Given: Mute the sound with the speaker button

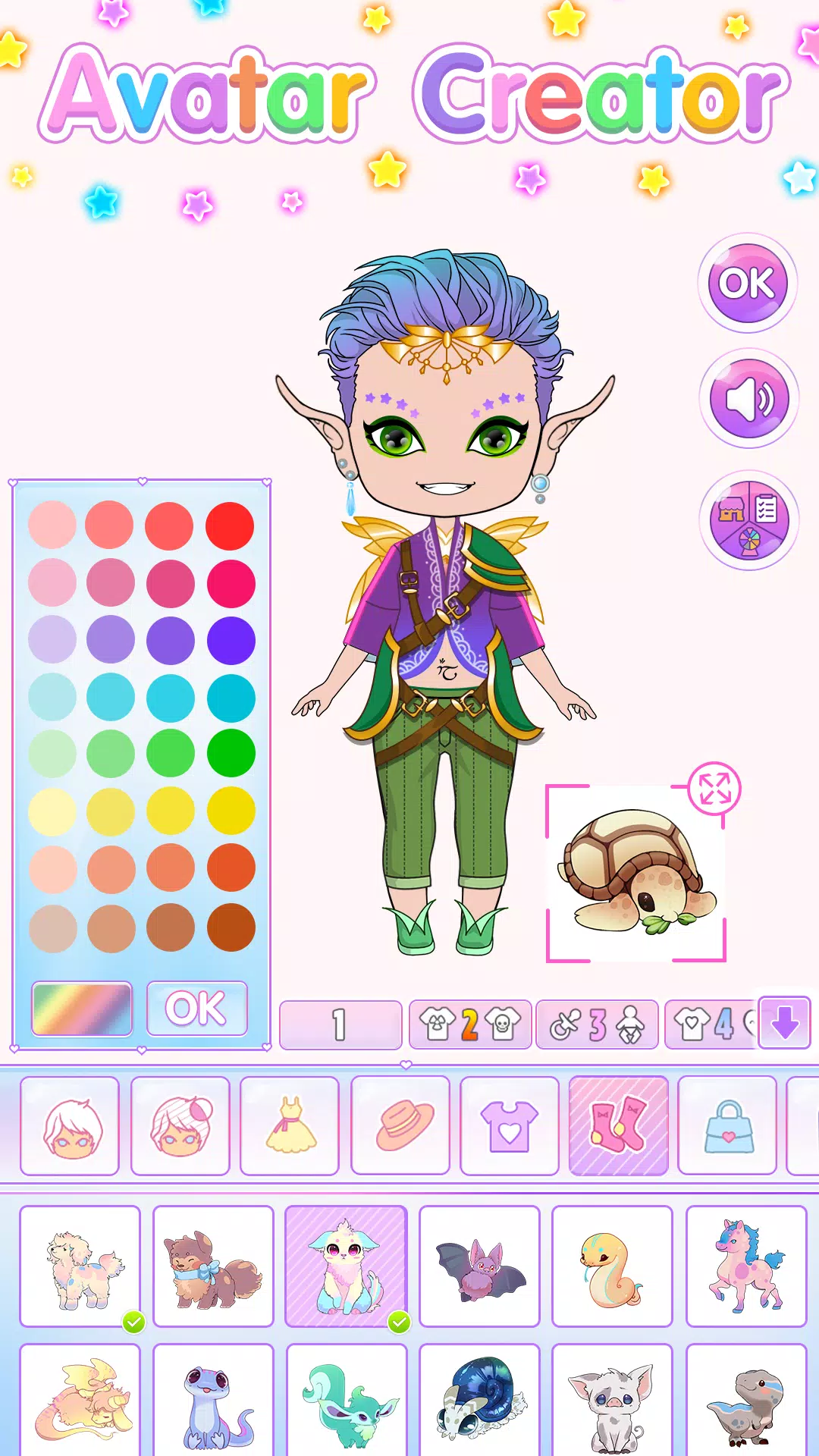Looking at the screenshot, I should click(x=748, y=399).
